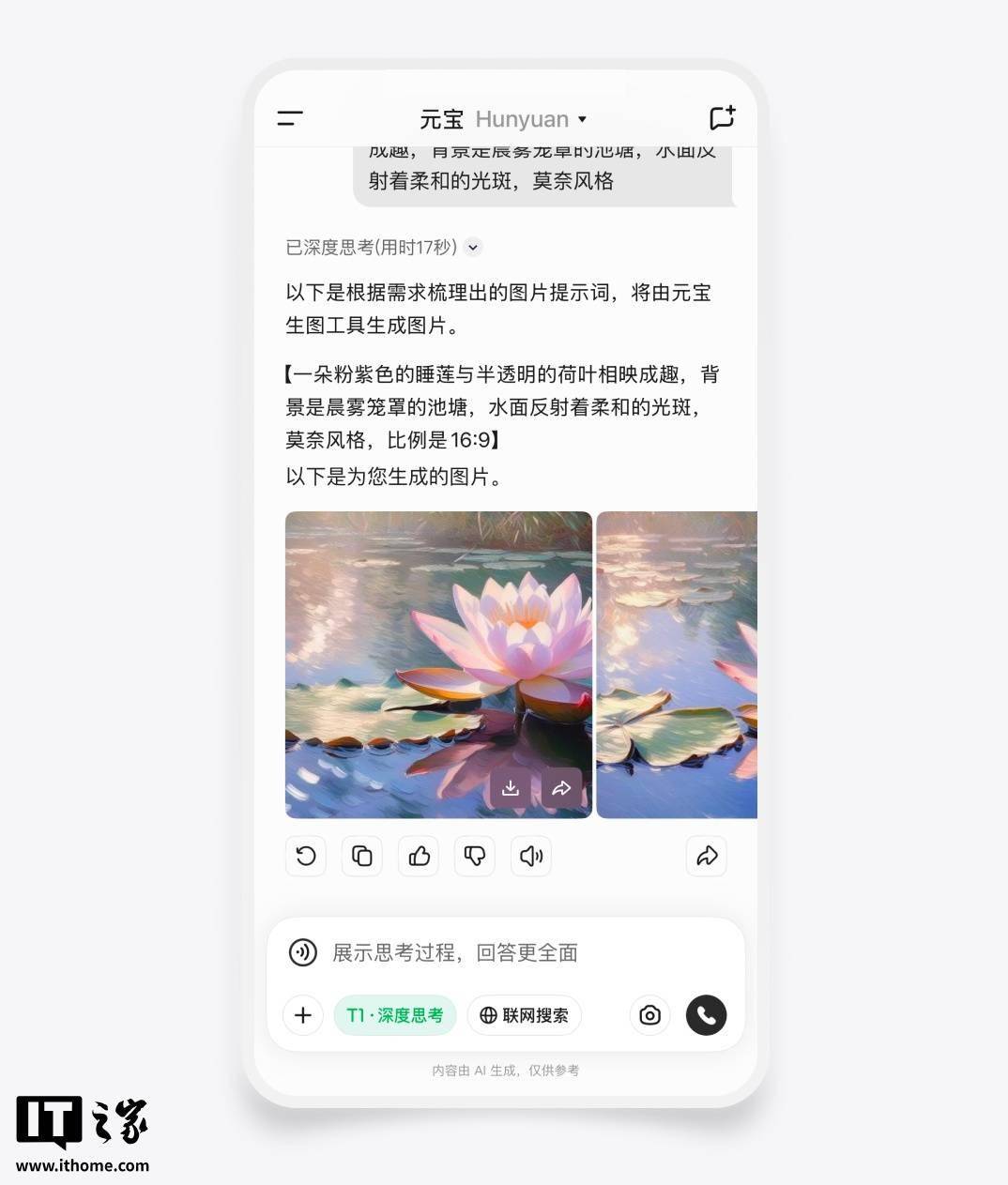Download the first lotus image
The width and height of the screenshot is (1008, 1185).
pyautogui.click(x=510, y=788)
